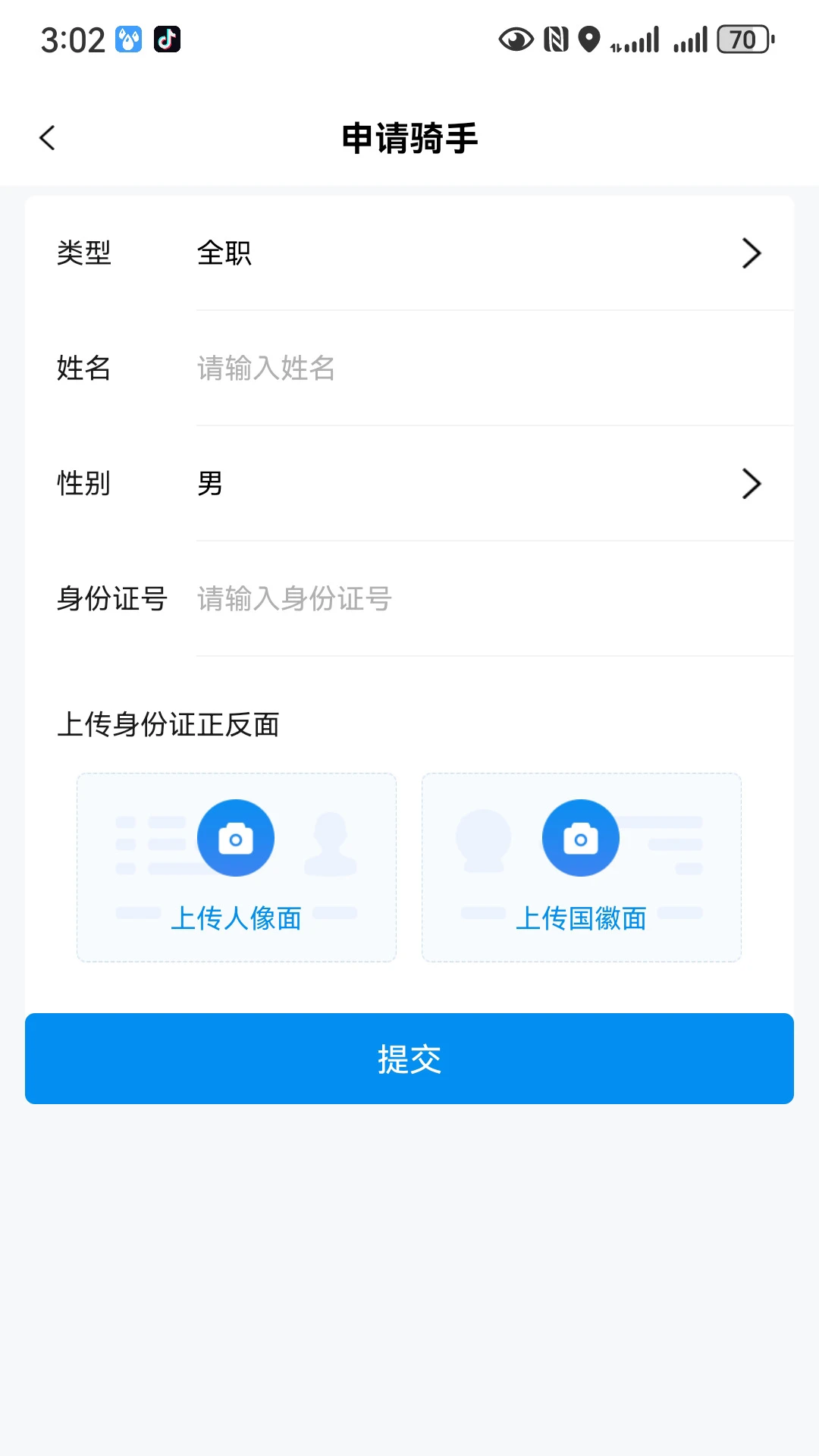Tap the chevron beside 全职
819x1456 pixels.
751,253
